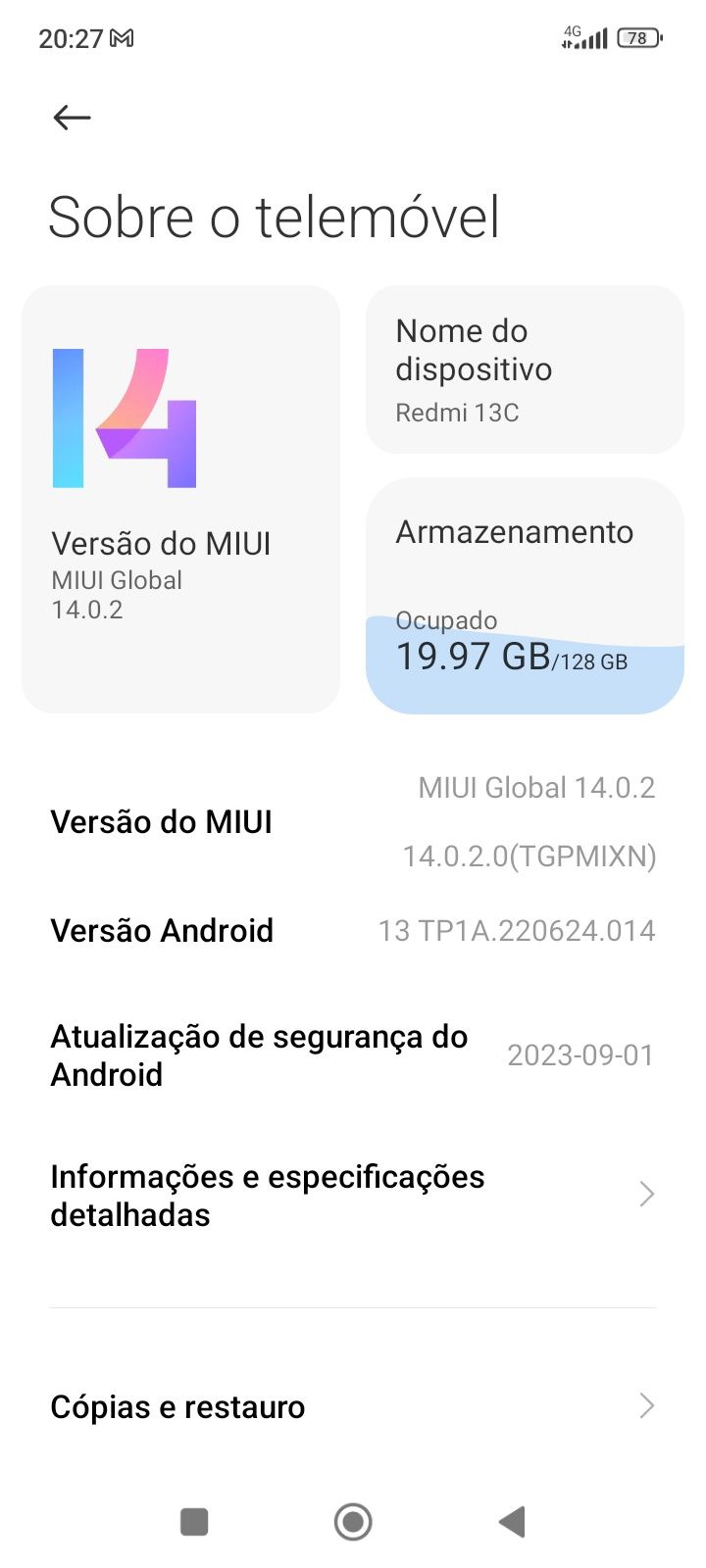706x1568 pixels.
Task: Select Atualização de segurança do Android
Action: click(x=353, y=1055)
